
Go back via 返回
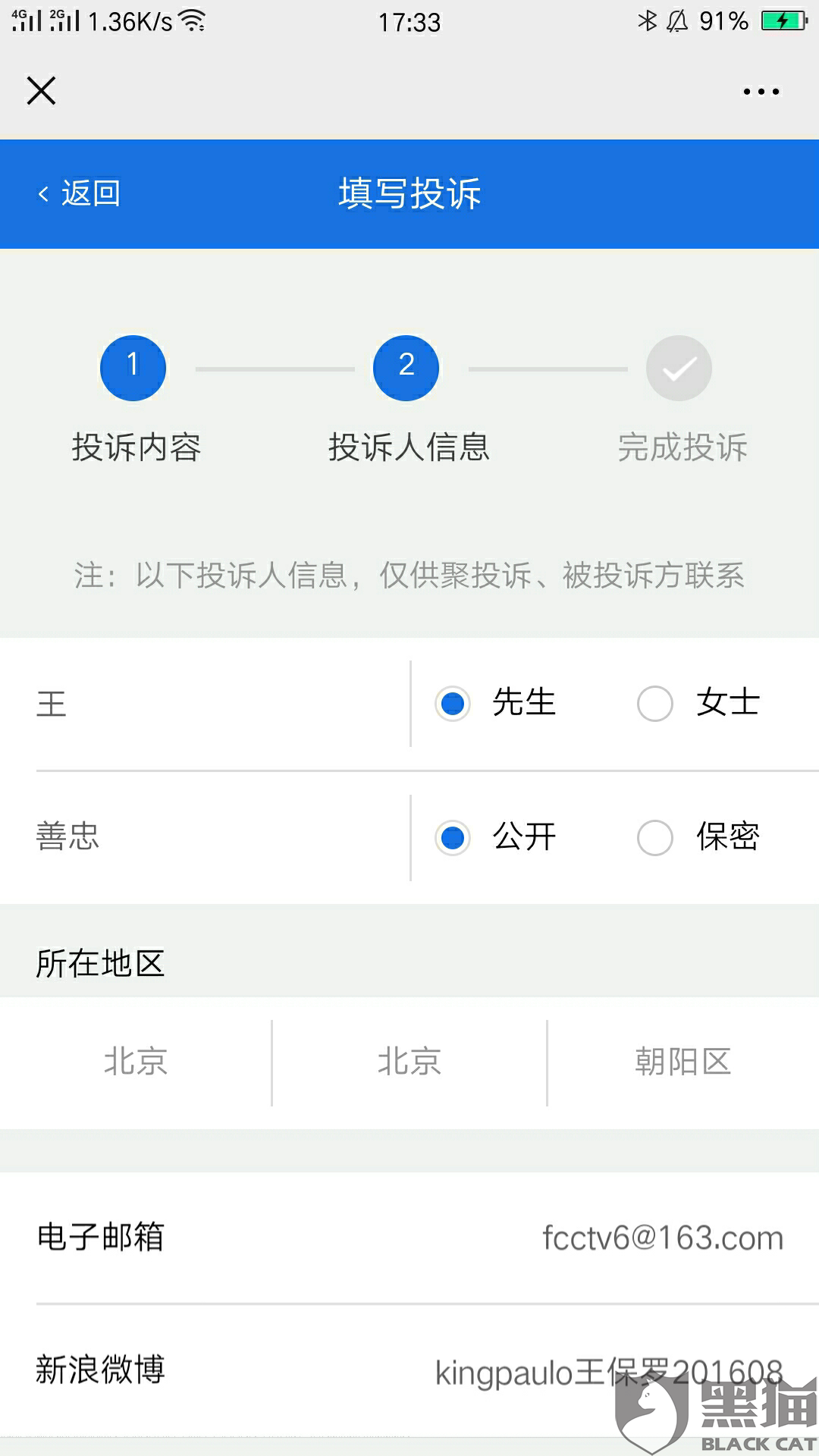pos(80,193)
